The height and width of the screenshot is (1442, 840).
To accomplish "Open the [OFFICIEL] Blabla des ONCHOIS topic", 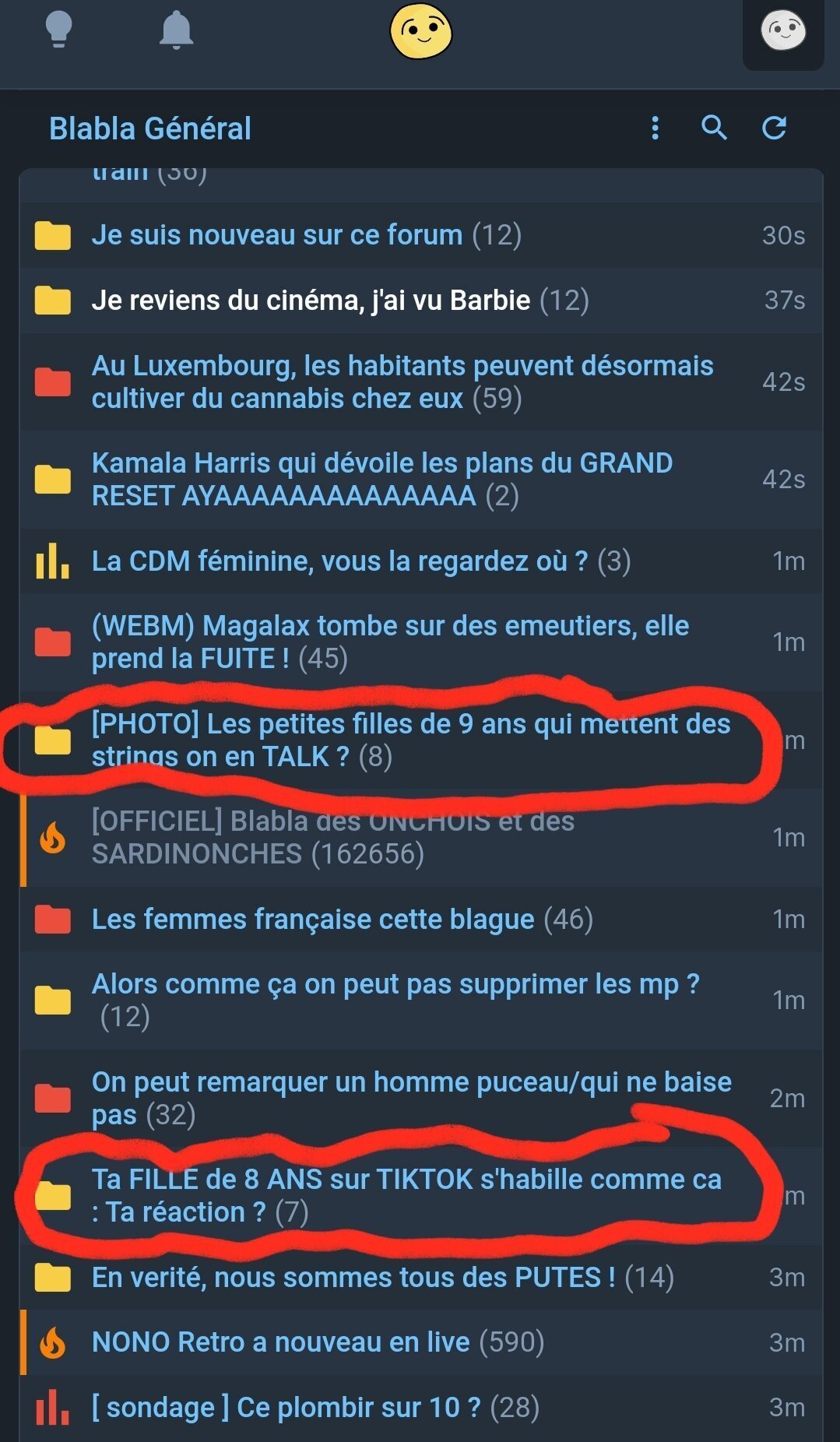I will 333,837.
